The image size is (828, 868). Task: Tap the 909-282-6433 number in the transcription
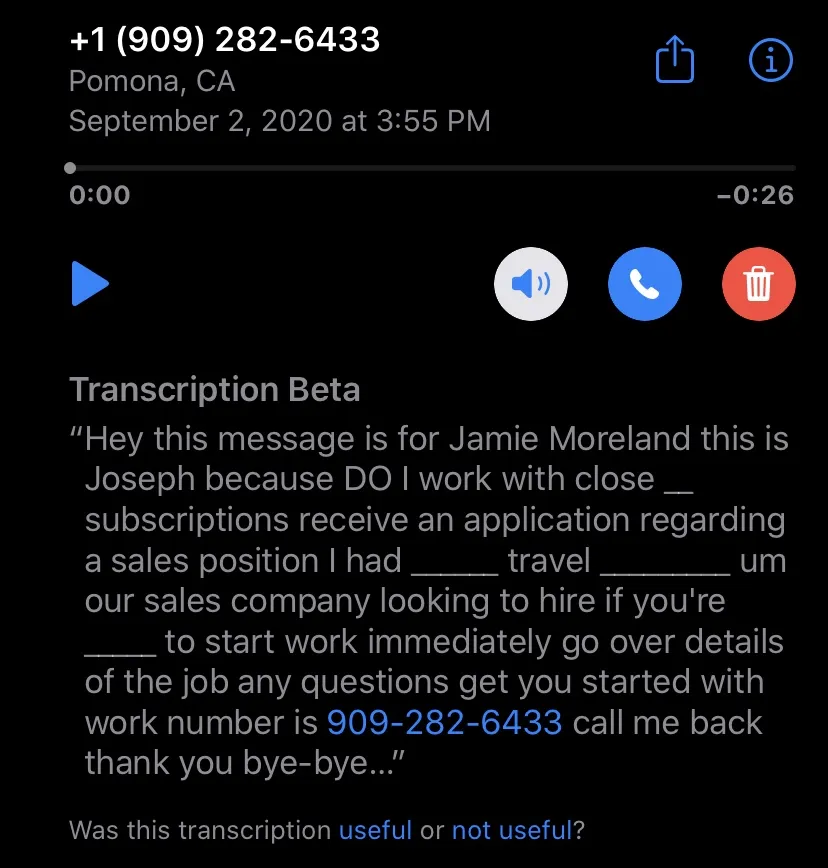tap(445, 722)
